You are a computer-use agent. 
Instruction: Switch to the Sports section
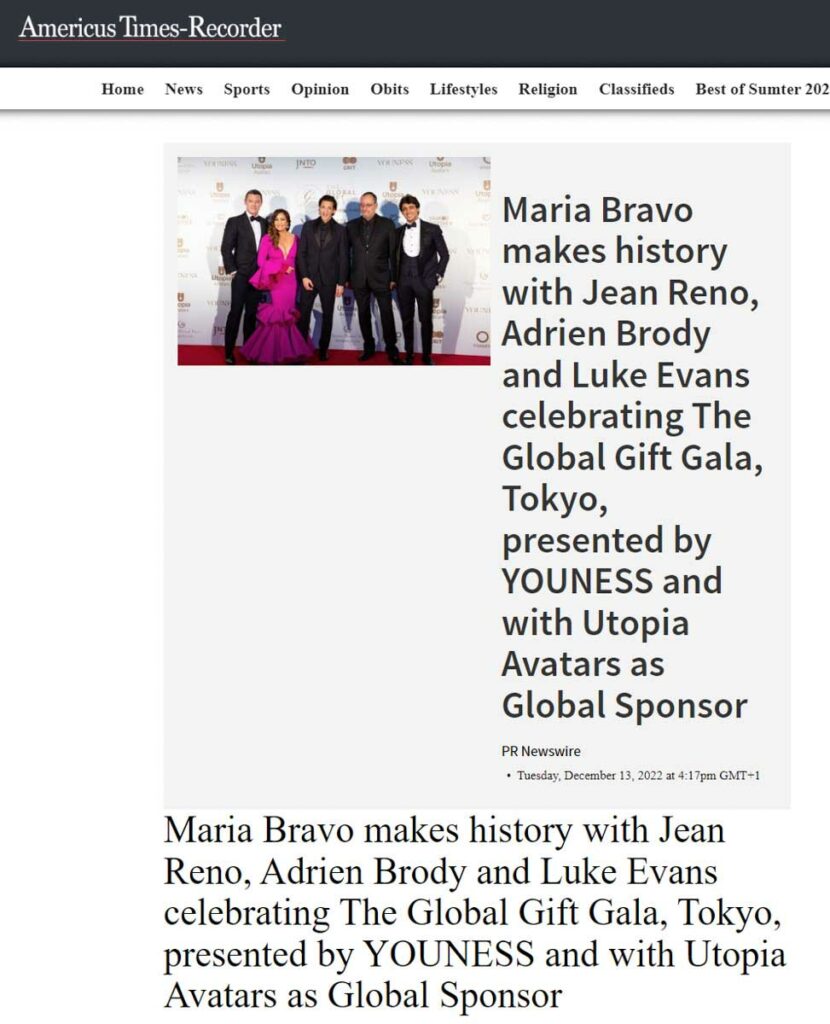tap(246, 89)
